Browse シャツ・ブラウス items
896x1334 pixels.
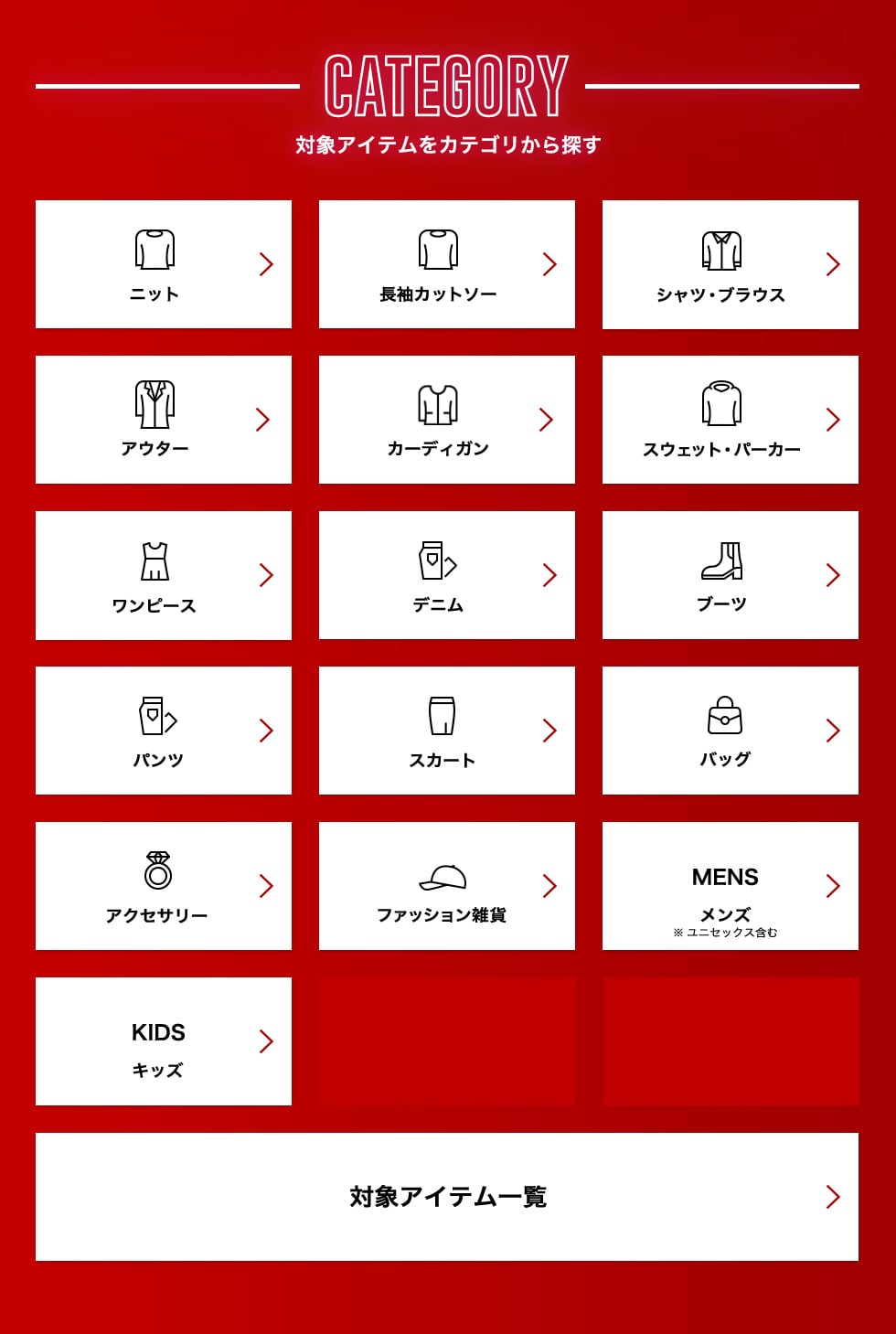click(x=730, y=264)
